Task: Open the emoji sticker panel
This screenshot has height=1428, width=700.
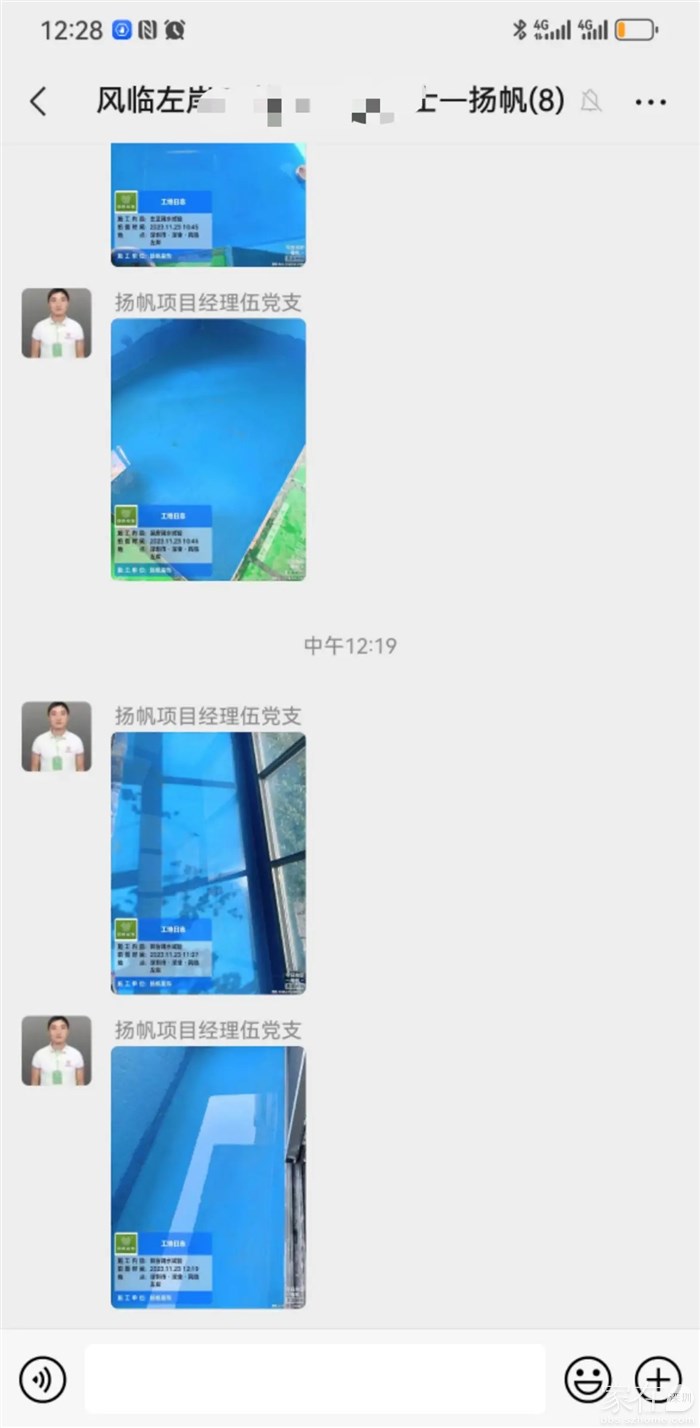Action: coord(588,1379)
